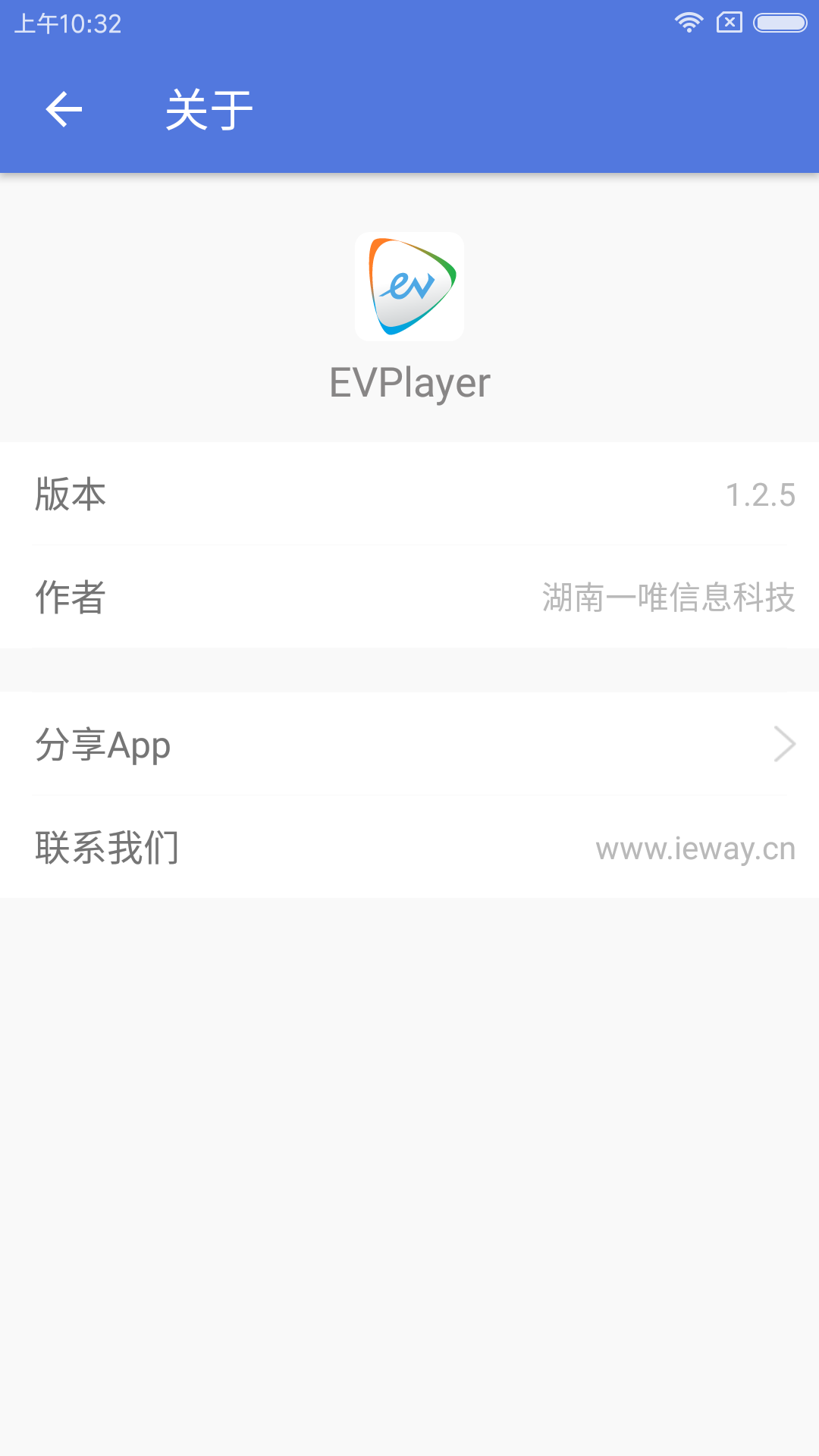The width and height of the screenshot is (819, 1456).
Task: Click the back arrow to leave About
Action: pos(63,108)
